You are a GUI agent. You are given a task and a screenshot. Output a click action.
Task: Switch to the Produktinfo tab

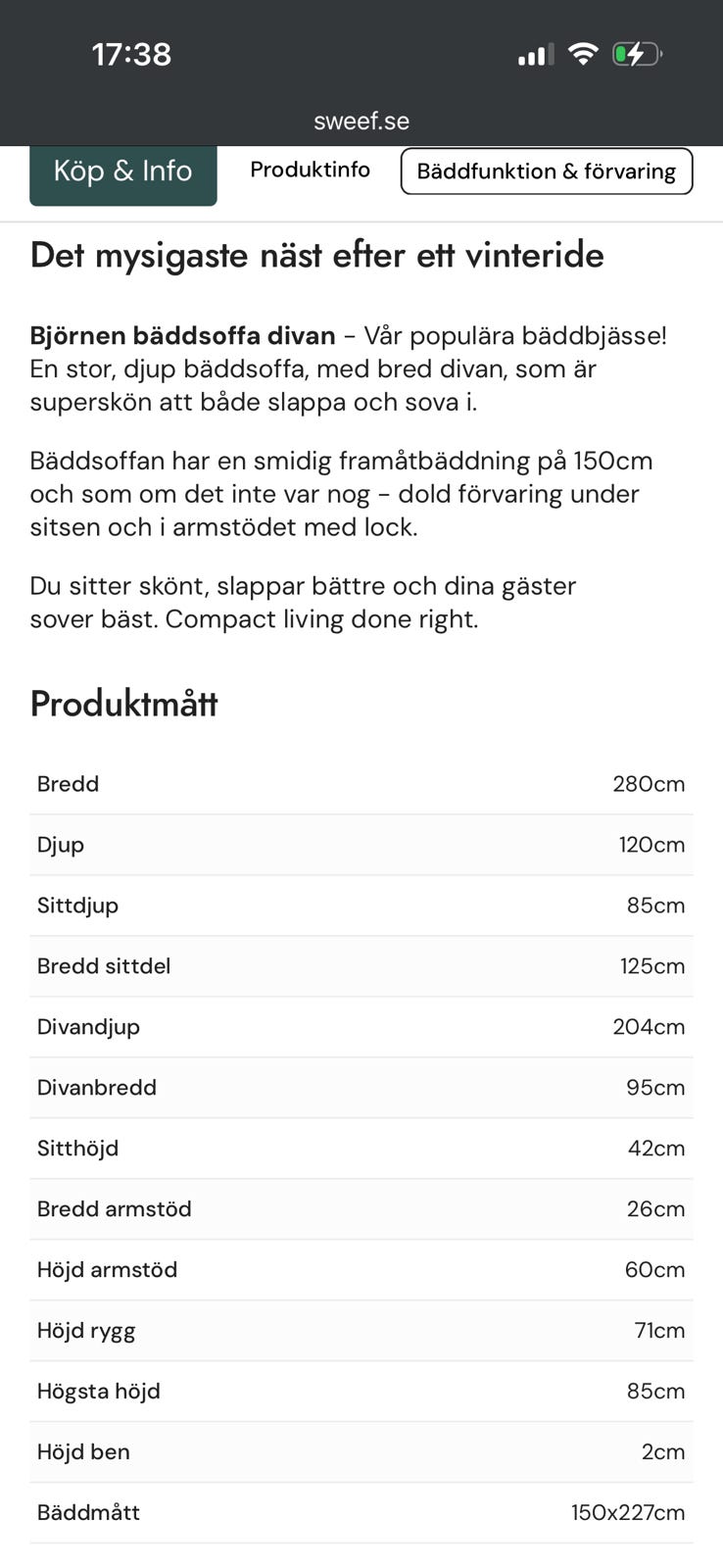click(x=310, y=170)
